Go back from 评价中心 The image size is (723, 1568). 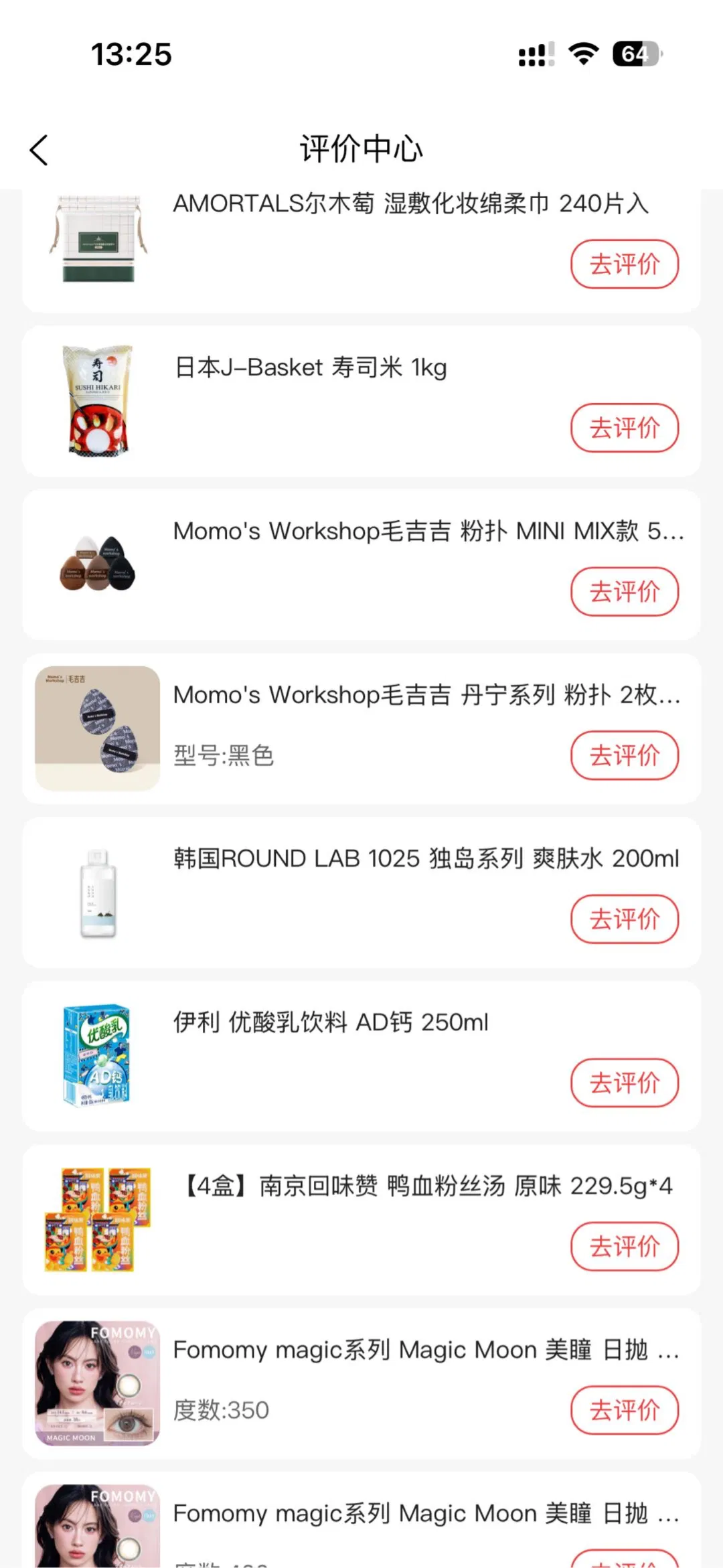point(39,150)
